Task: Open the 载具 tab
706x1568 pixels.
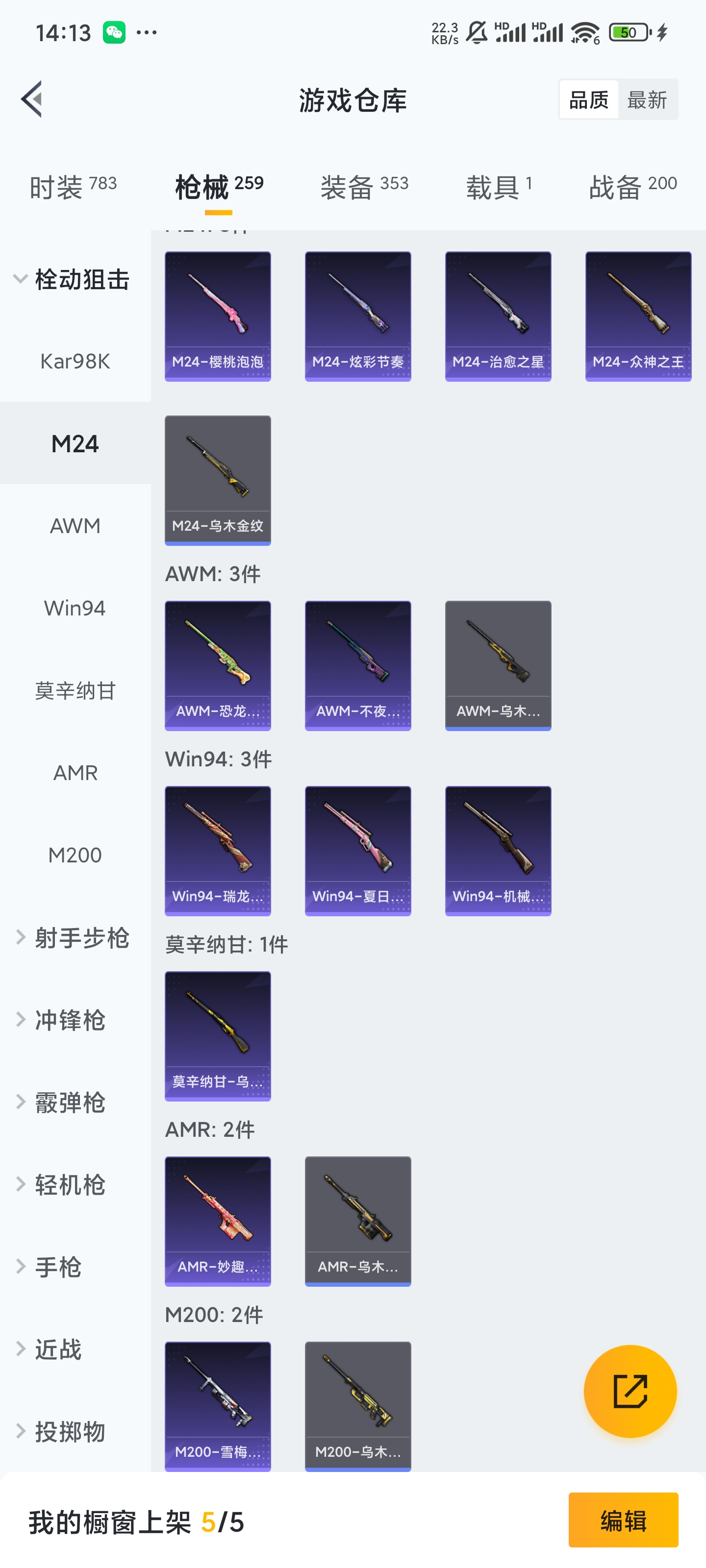Action: [x=498, y=186]
